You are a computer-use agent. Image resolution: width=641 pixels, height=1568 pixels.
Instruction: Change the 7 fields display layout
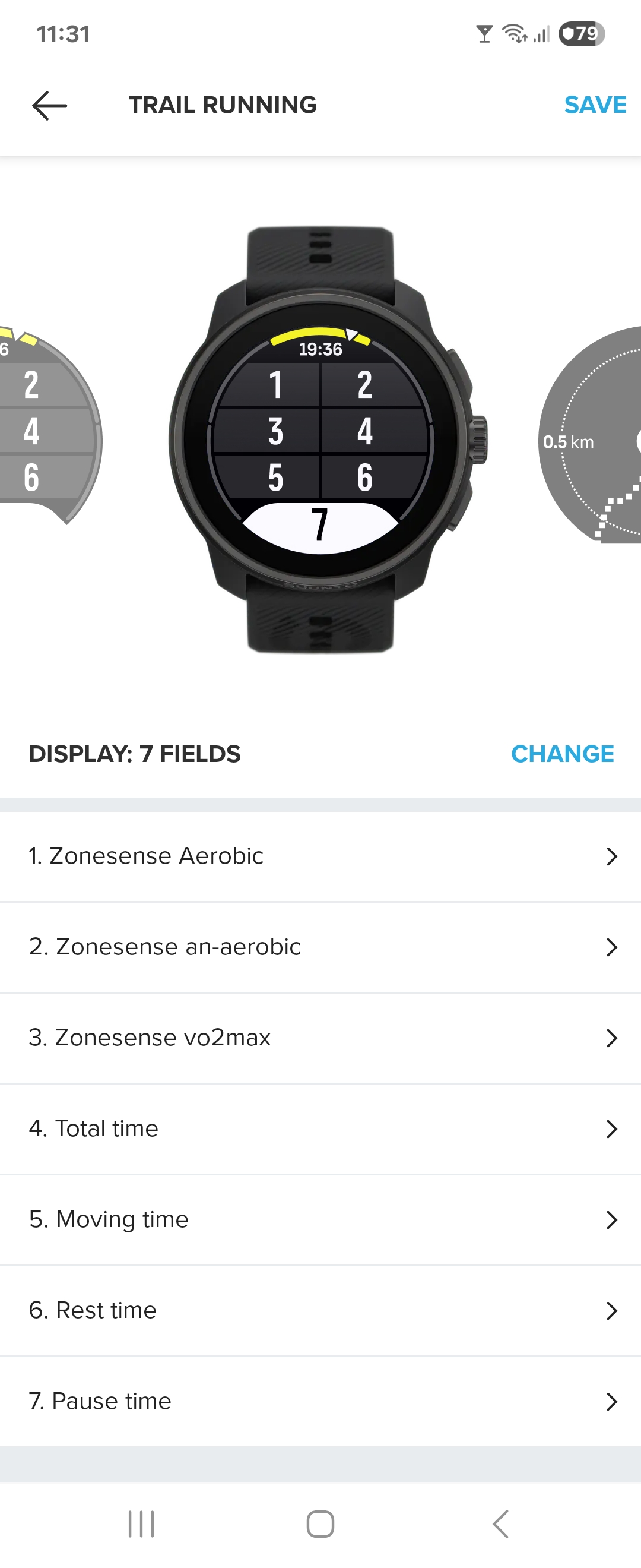click(x=562, y=754)
